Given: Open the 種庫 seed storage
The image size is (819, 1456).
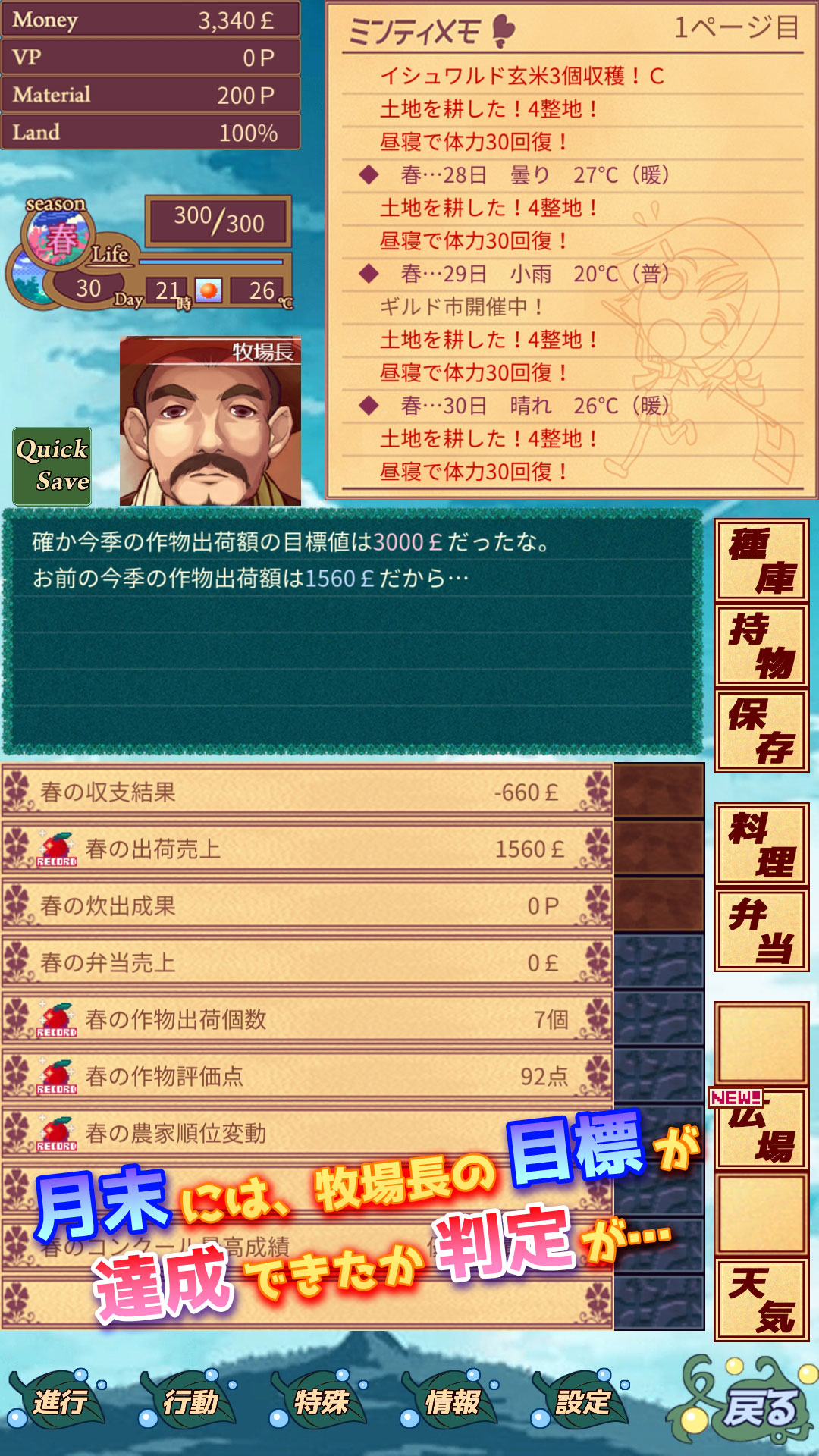Looking at the screenshot, I should coord(761,561).
